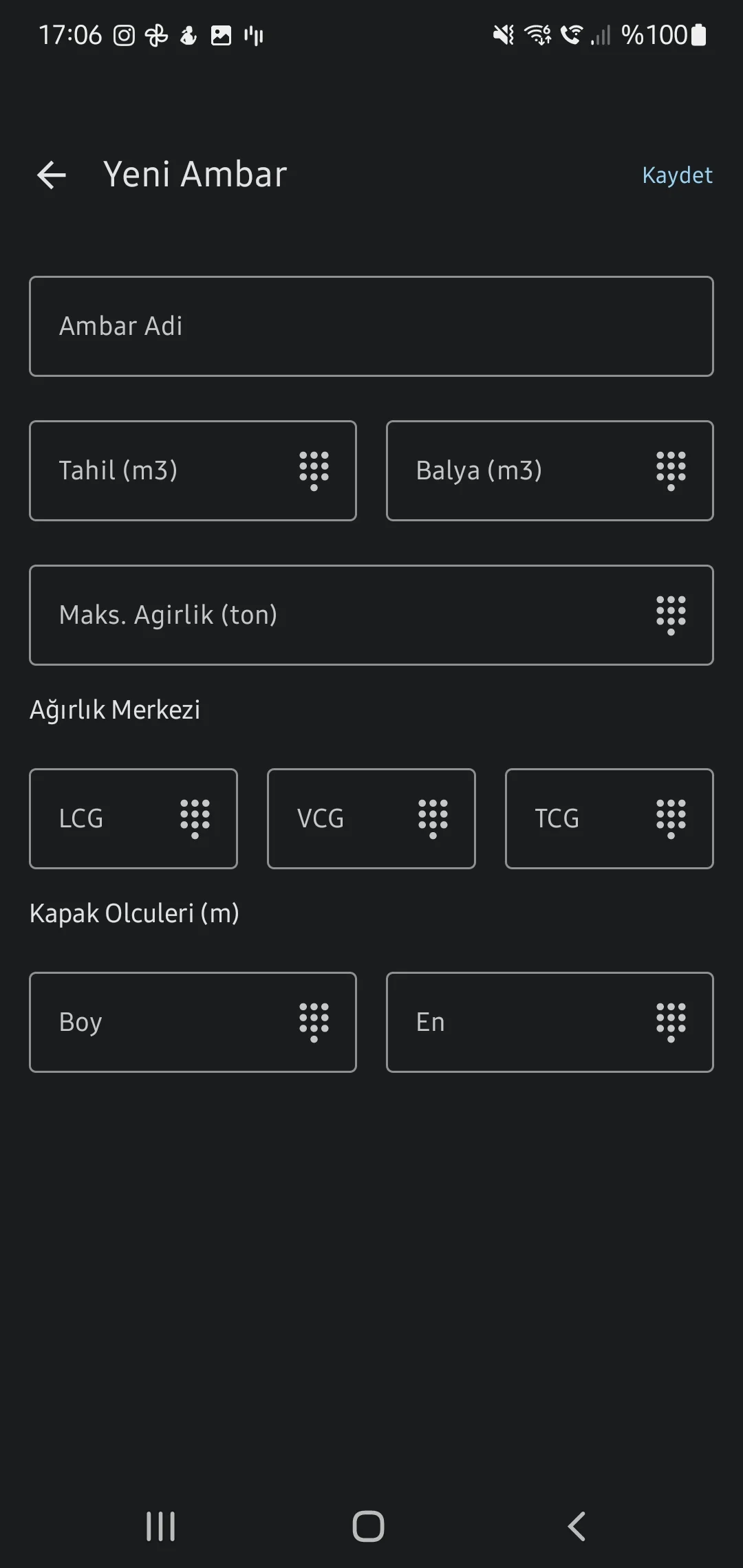Tap the keypad icon in Boy field
743x1568 pixels.
click(314, 1022)
